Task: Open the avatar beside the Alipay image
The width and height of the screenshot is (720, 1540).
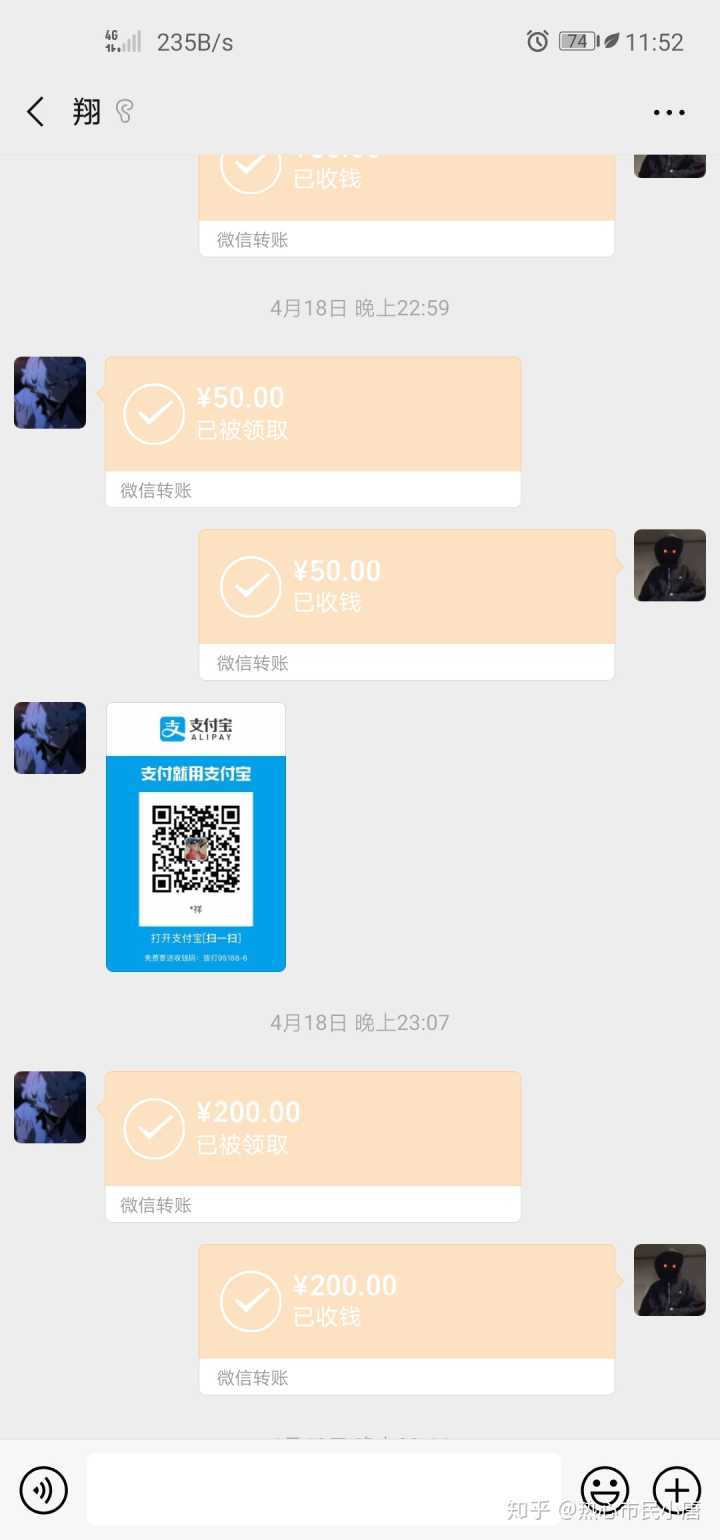Action: [50, 738]
